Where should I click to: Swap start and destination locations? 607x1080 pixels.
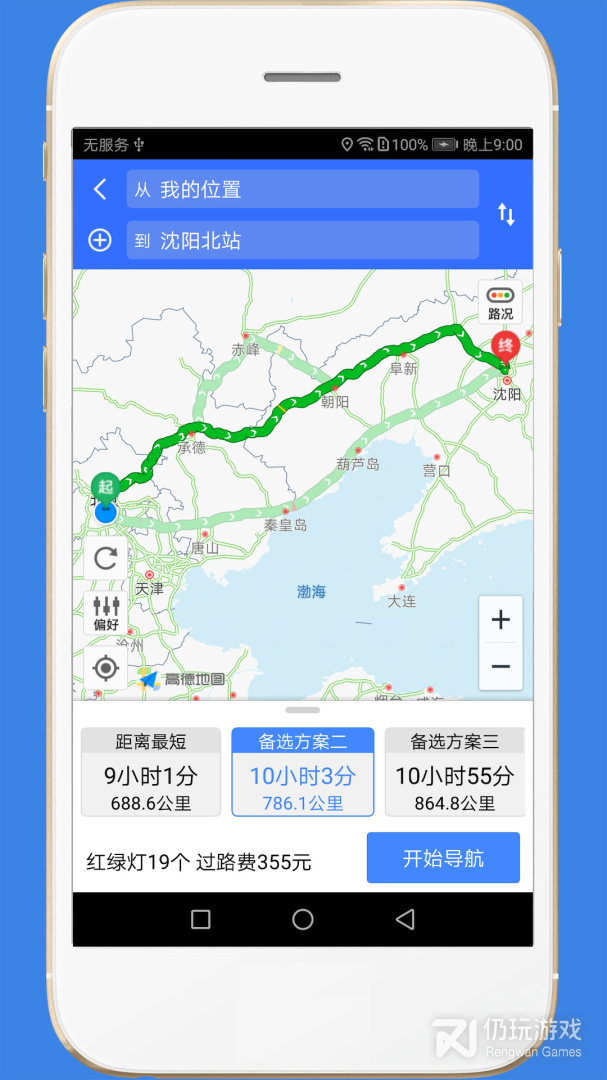coord(506,214)
